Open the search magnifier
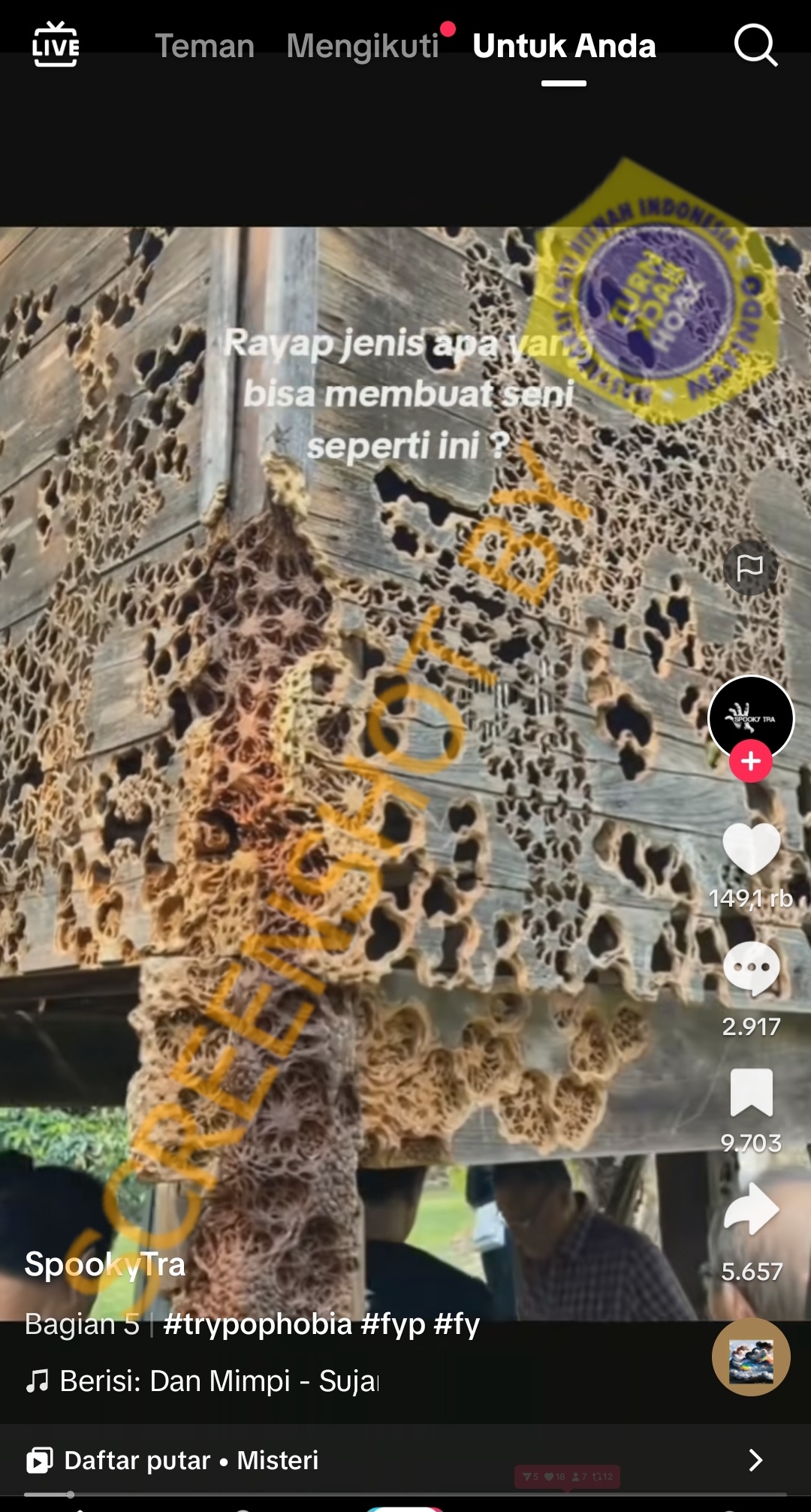Screen dimensions: 811x1512 point(755,46)
